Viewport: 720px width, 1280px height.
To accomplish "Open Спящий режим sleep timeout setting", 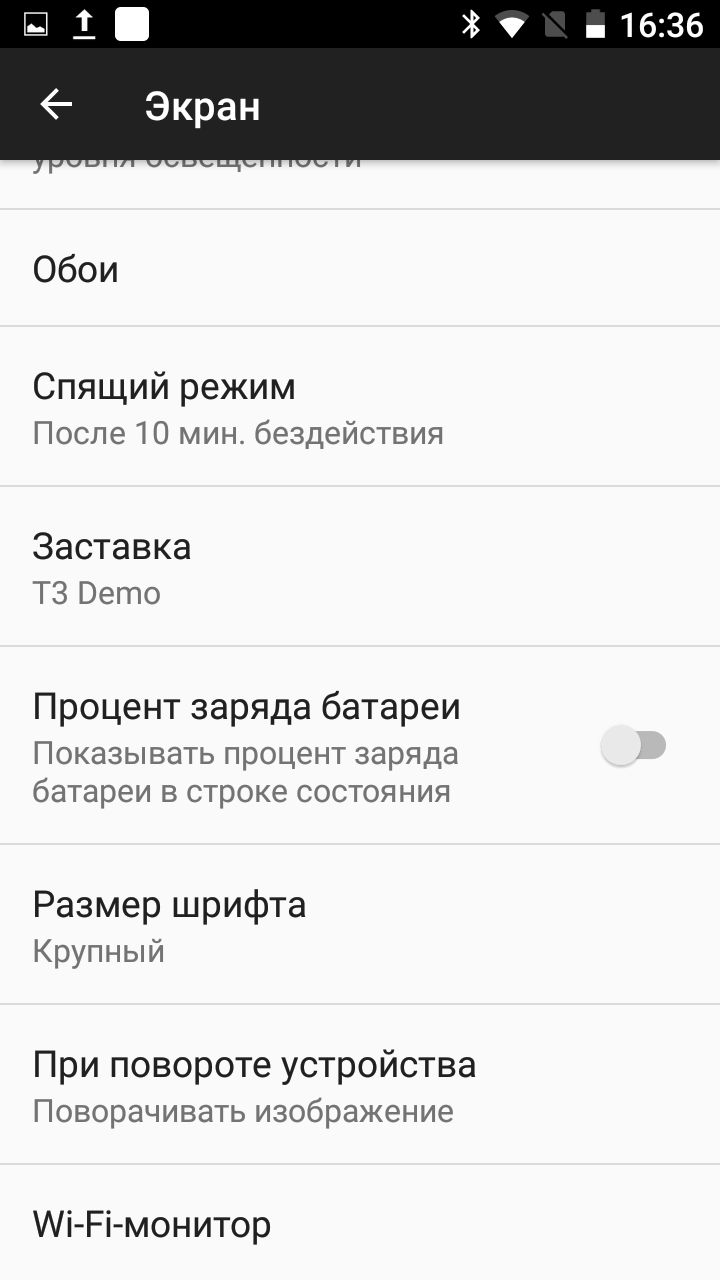I will point(360,407).
